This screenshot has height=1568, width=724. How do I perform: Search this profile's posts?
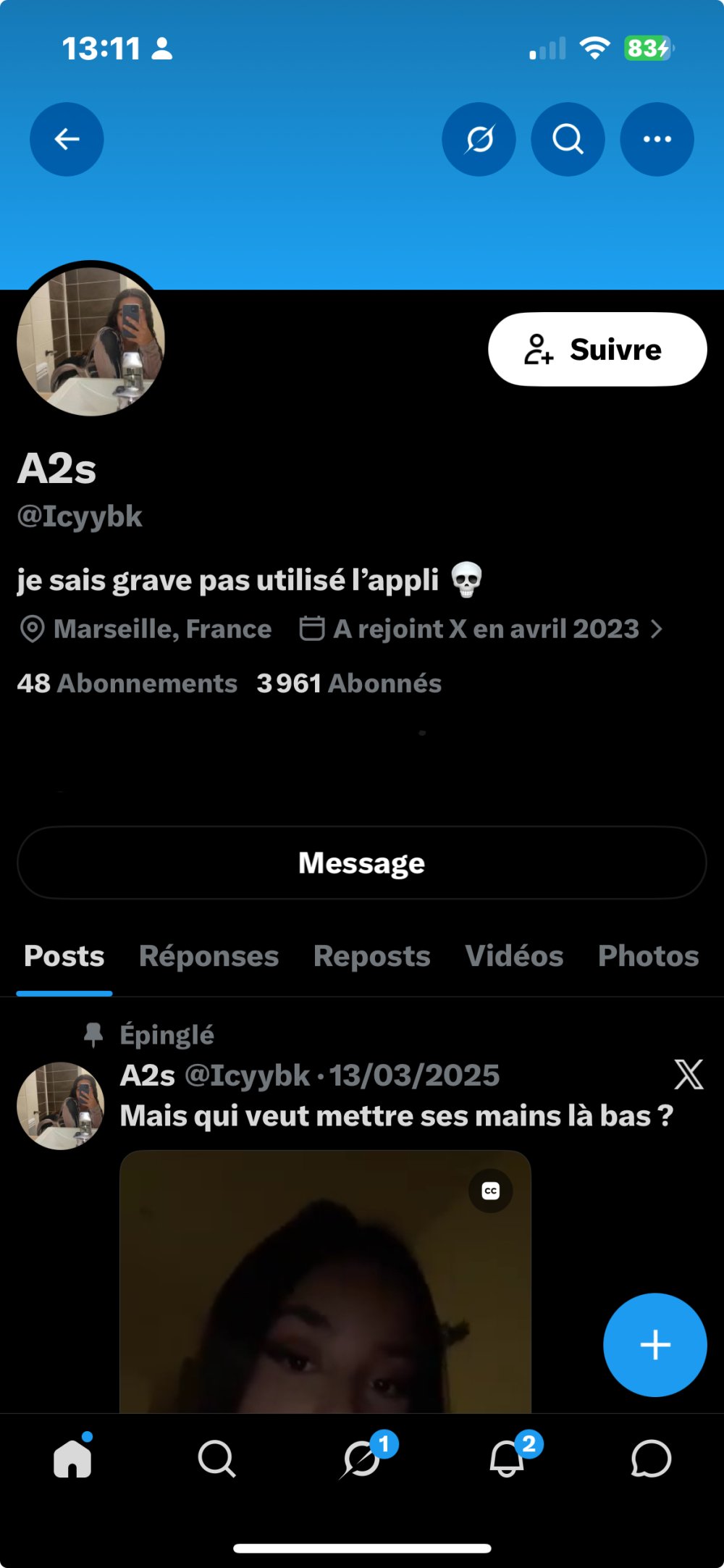pos(568,139)
